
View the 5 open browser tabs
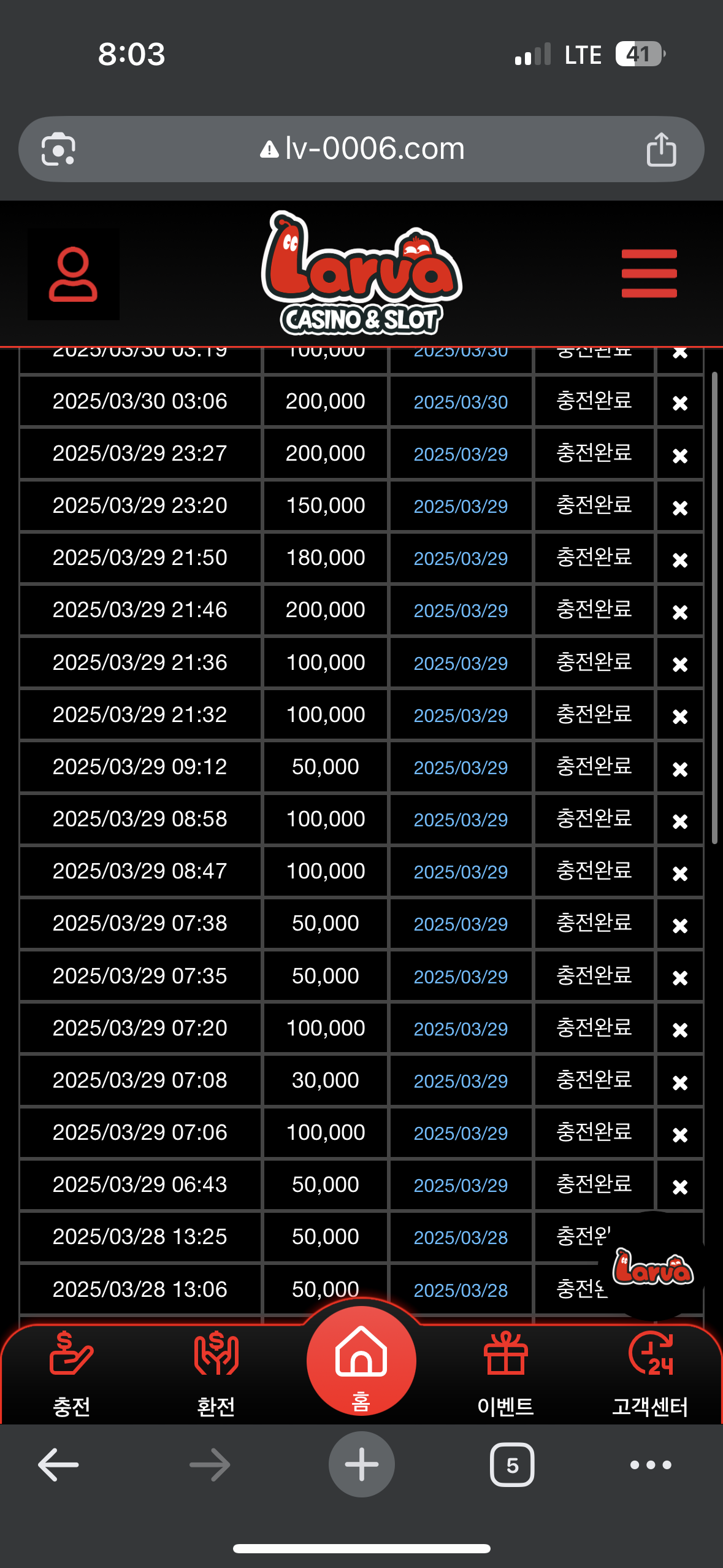click(512, 1465)
